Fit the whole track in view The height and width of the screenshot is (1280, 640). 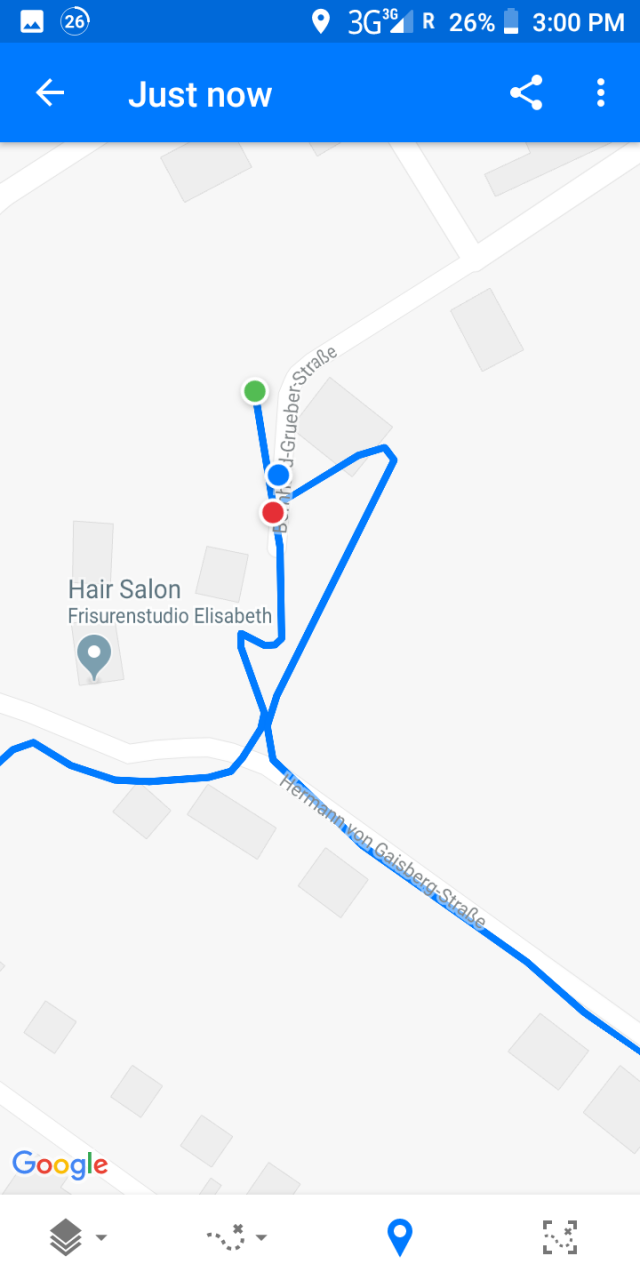point(560,1238)
